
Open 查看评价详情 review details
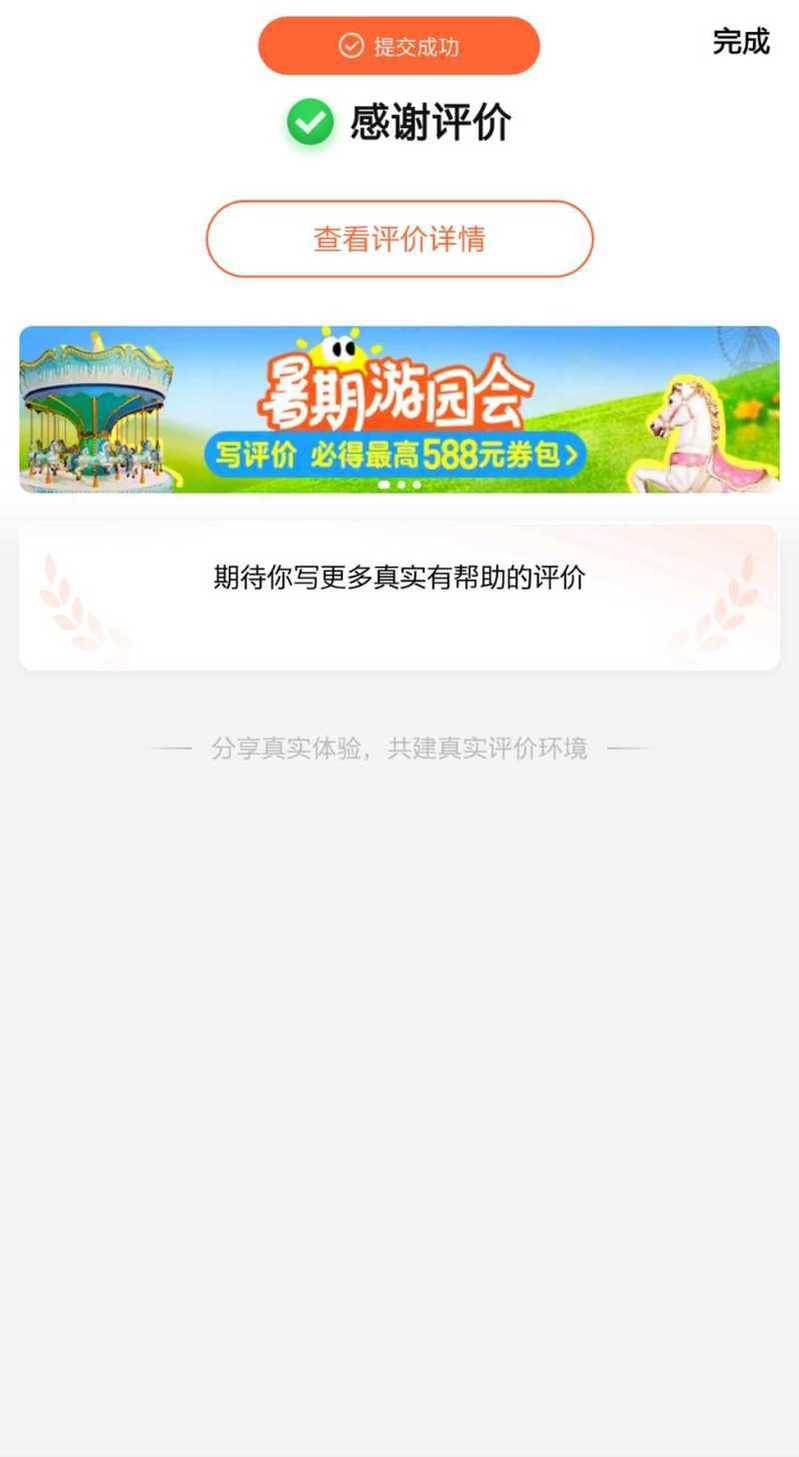399,239
